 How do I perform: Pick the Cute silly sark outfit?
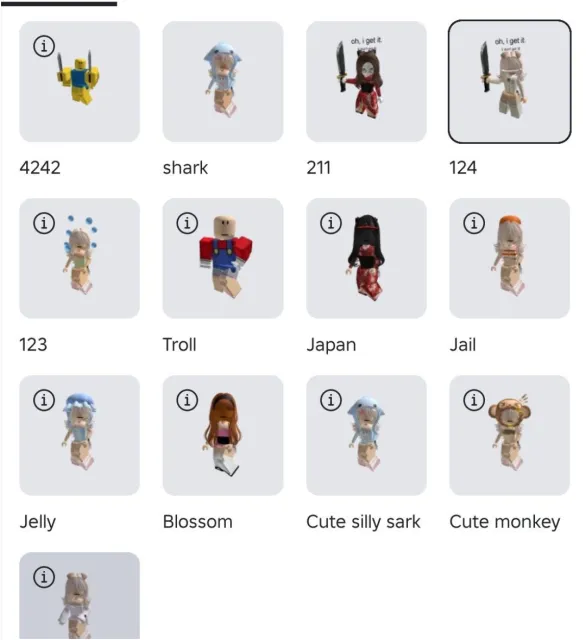click(366, 435)
